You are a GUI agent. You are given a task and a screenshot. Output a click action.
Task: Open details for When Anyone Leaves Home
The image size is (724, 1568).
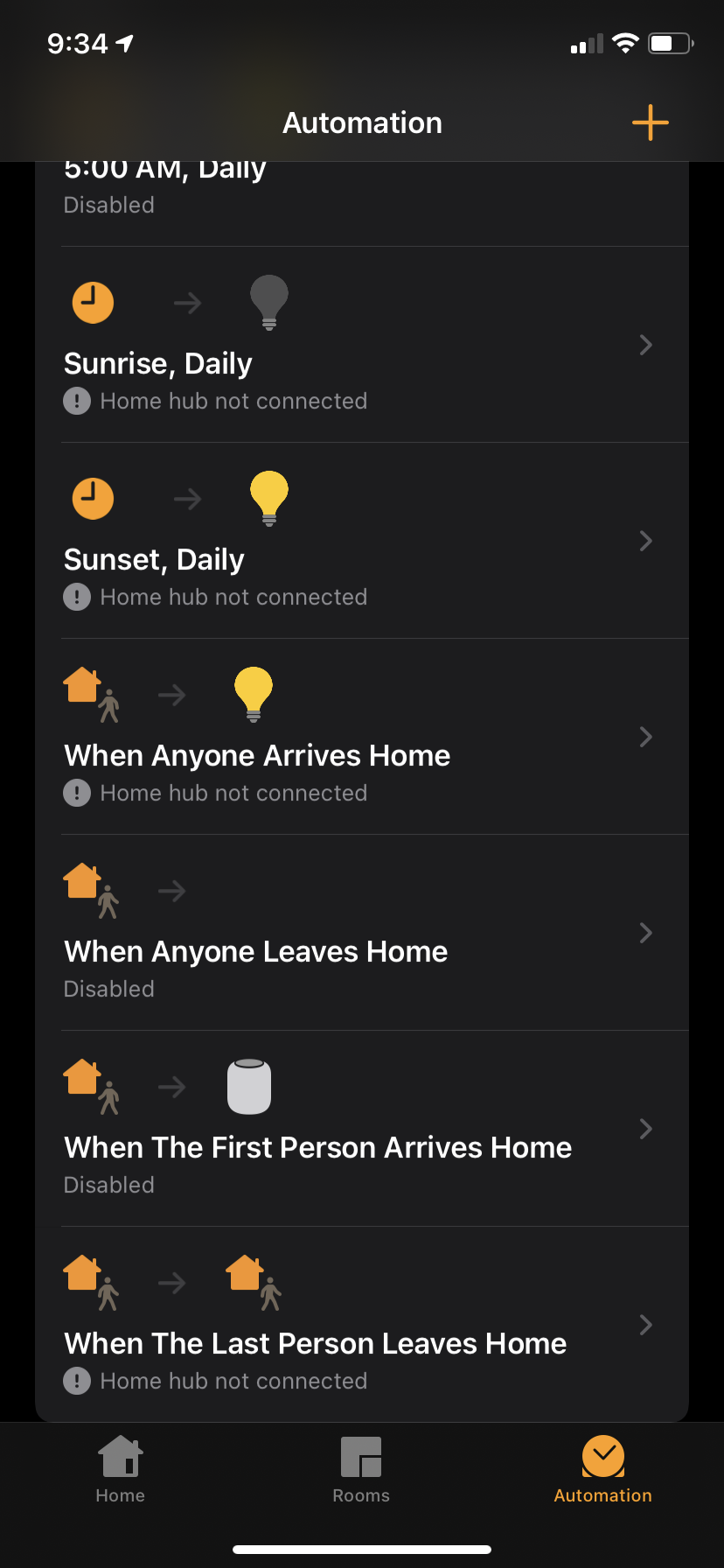645,933
